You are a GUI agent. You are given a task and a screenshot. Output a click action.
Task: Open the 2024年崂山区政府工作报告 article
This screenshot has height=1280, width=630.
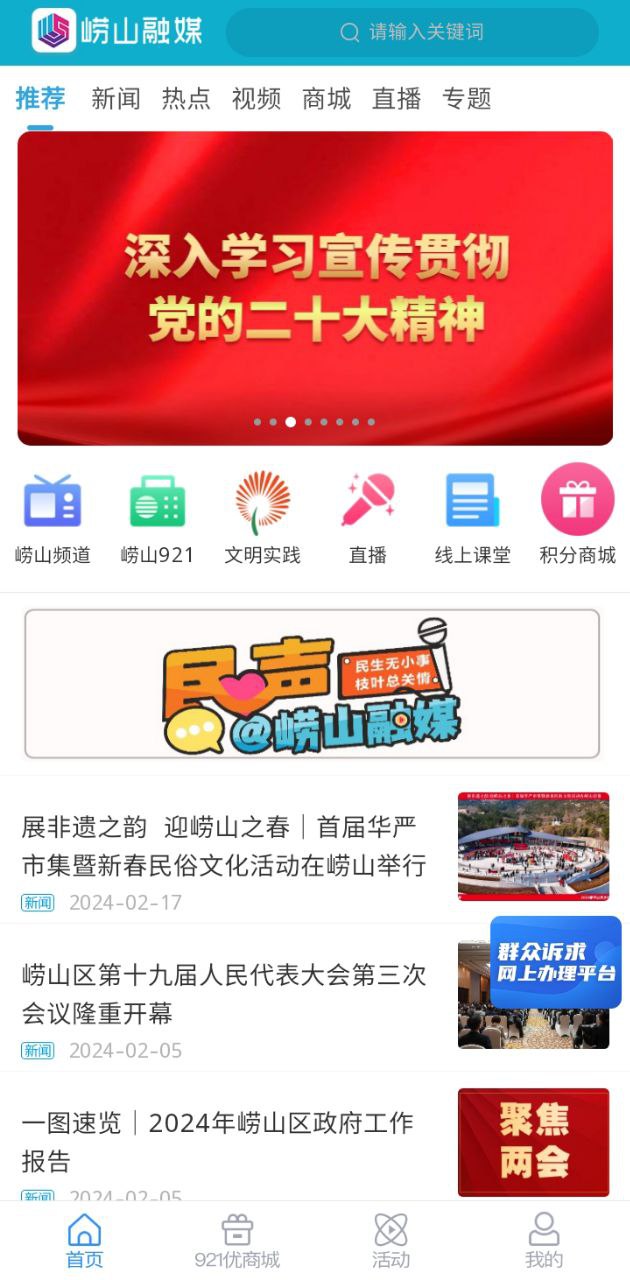pos(225,1141)
